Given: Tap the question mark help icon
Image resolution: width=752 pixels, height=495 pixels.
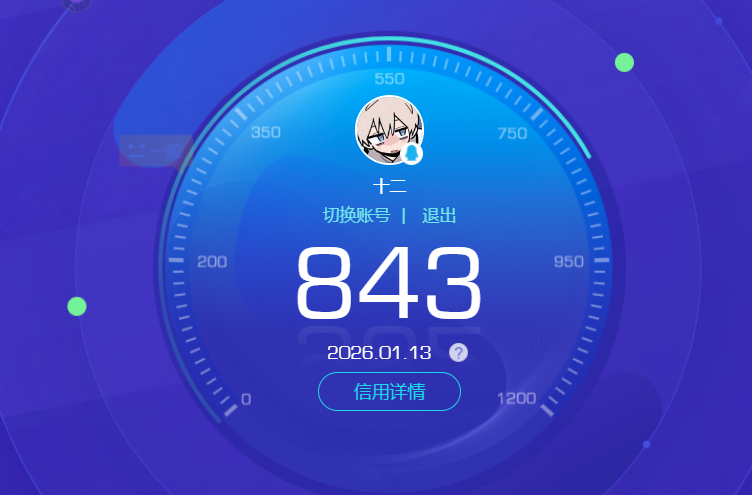Looking at the screenshot, I should click(x=458, y=352).
